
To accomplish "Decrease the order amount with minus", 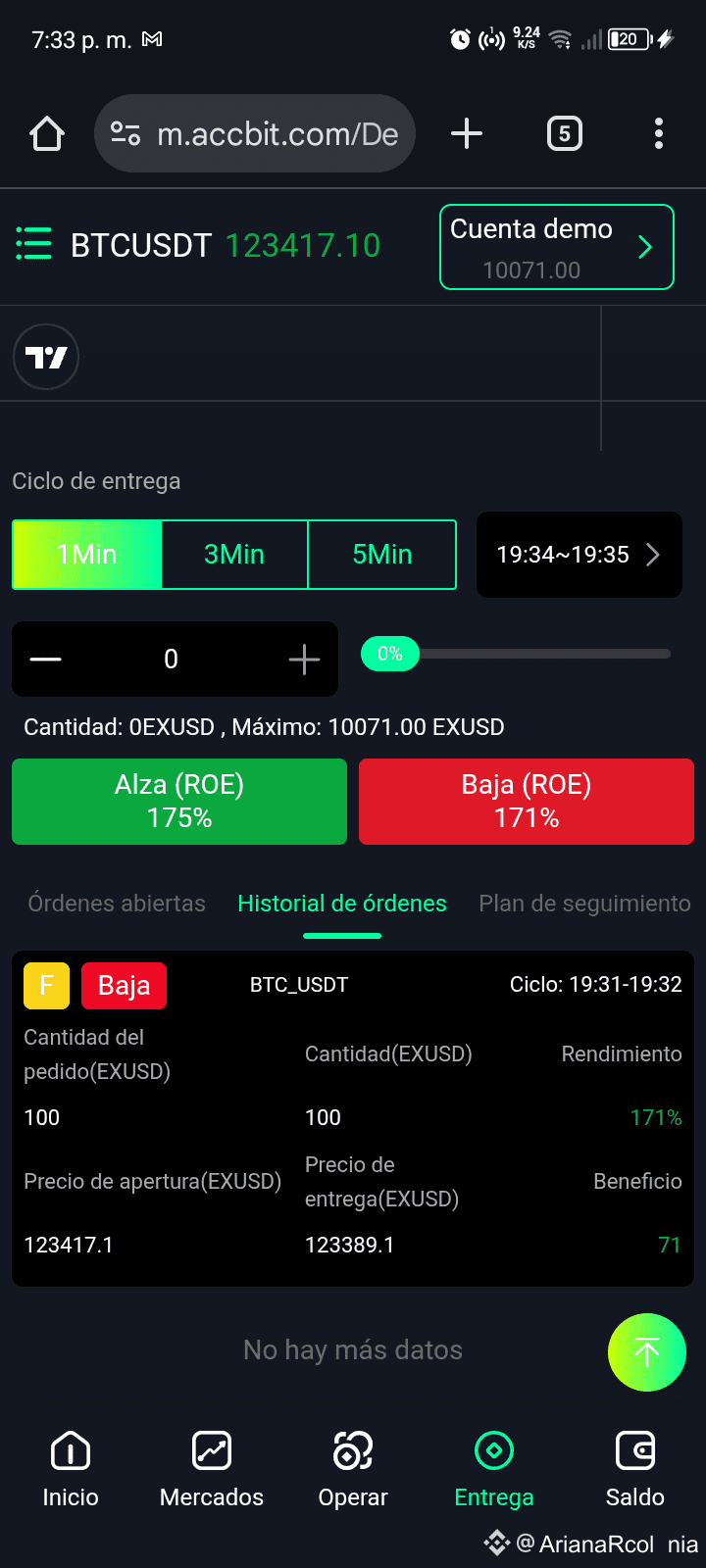I will point(45,660).
